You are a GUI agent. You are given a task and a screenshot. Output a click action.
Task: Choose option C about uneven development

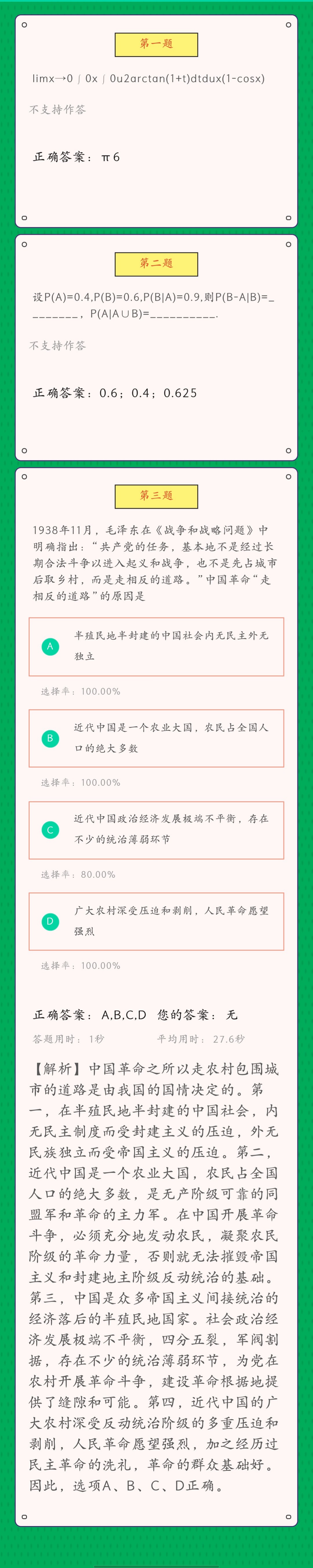pos(156,830)
